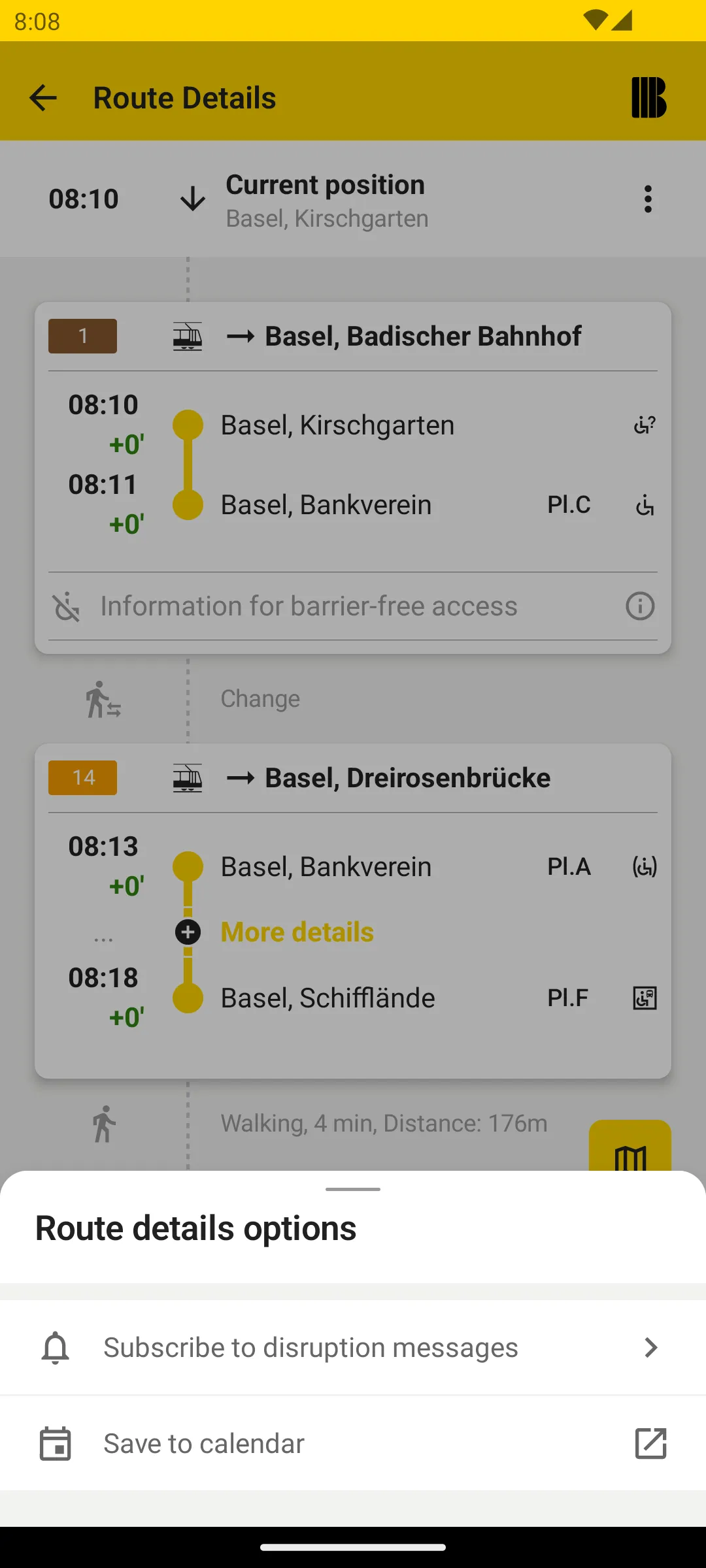706x1568 pixels.
Task: Tap stop name Basel, Schifflände
Action: (x=327, y=998)
